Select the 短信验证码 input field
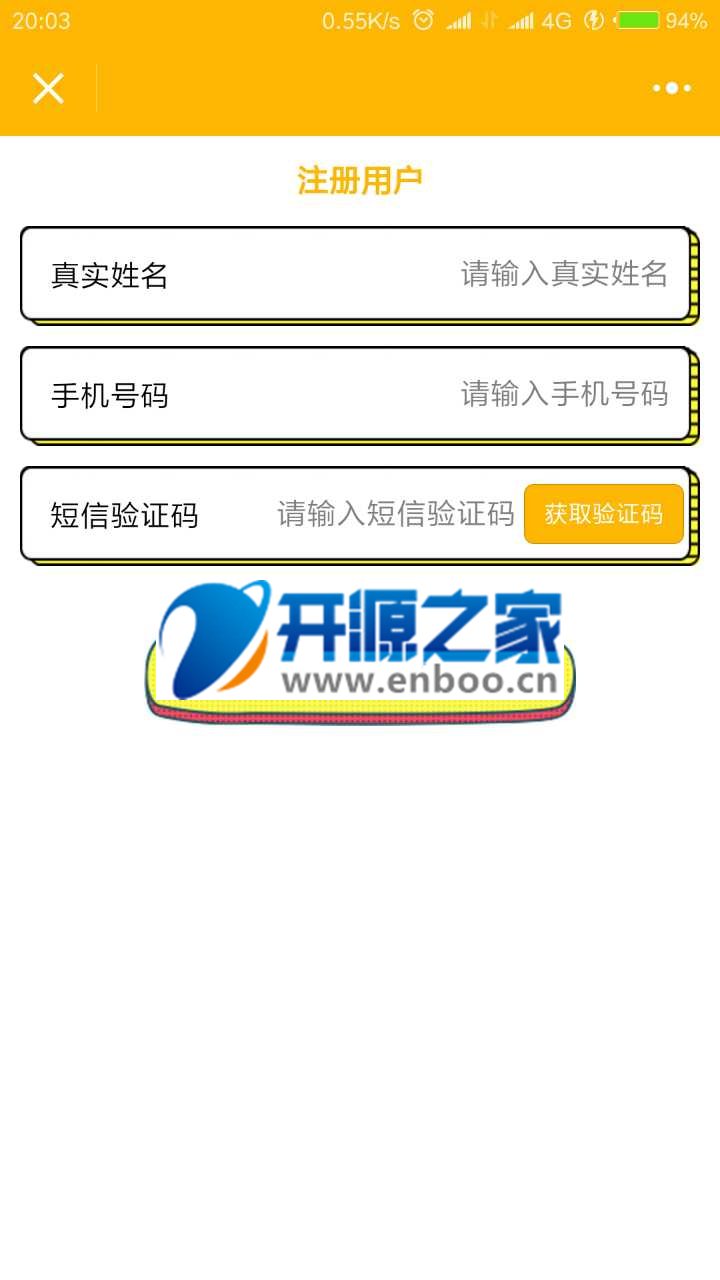Screen dimensions: 720x1280 (395, 514)
